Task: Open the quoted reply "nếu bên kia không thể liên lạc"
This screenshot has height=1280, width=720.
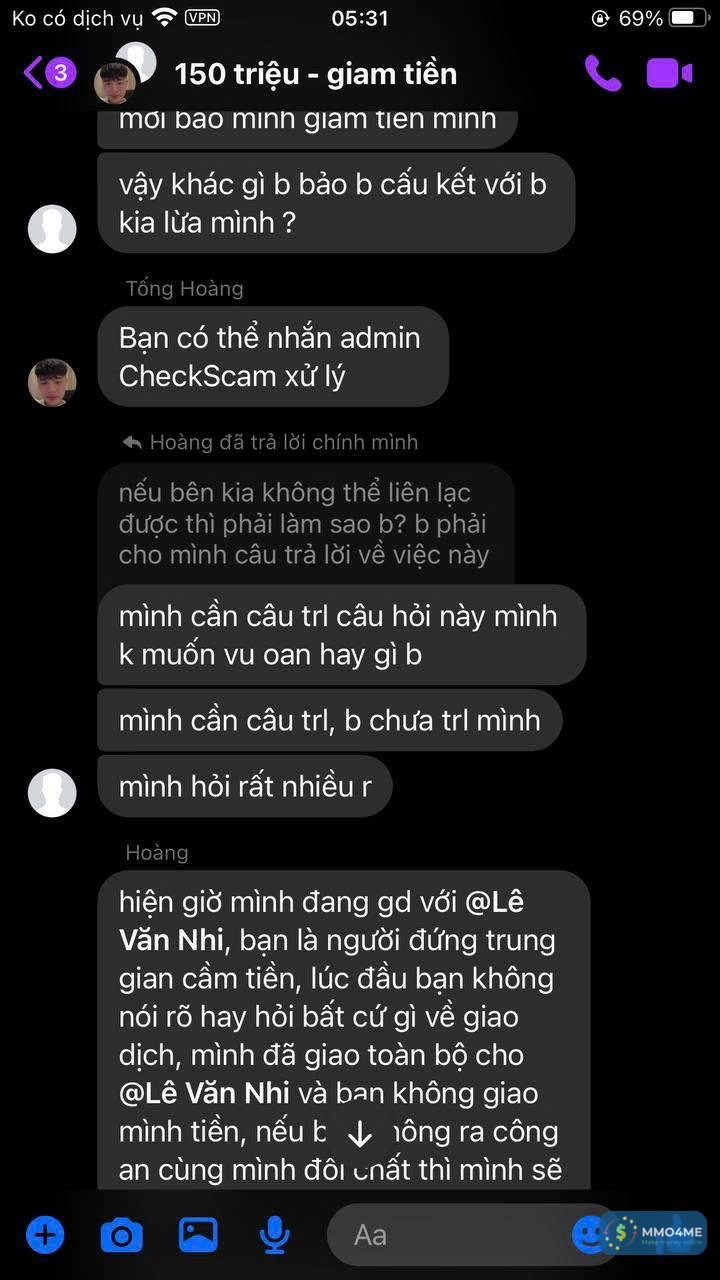Action: pyautogui.click(x=305, y=523)
